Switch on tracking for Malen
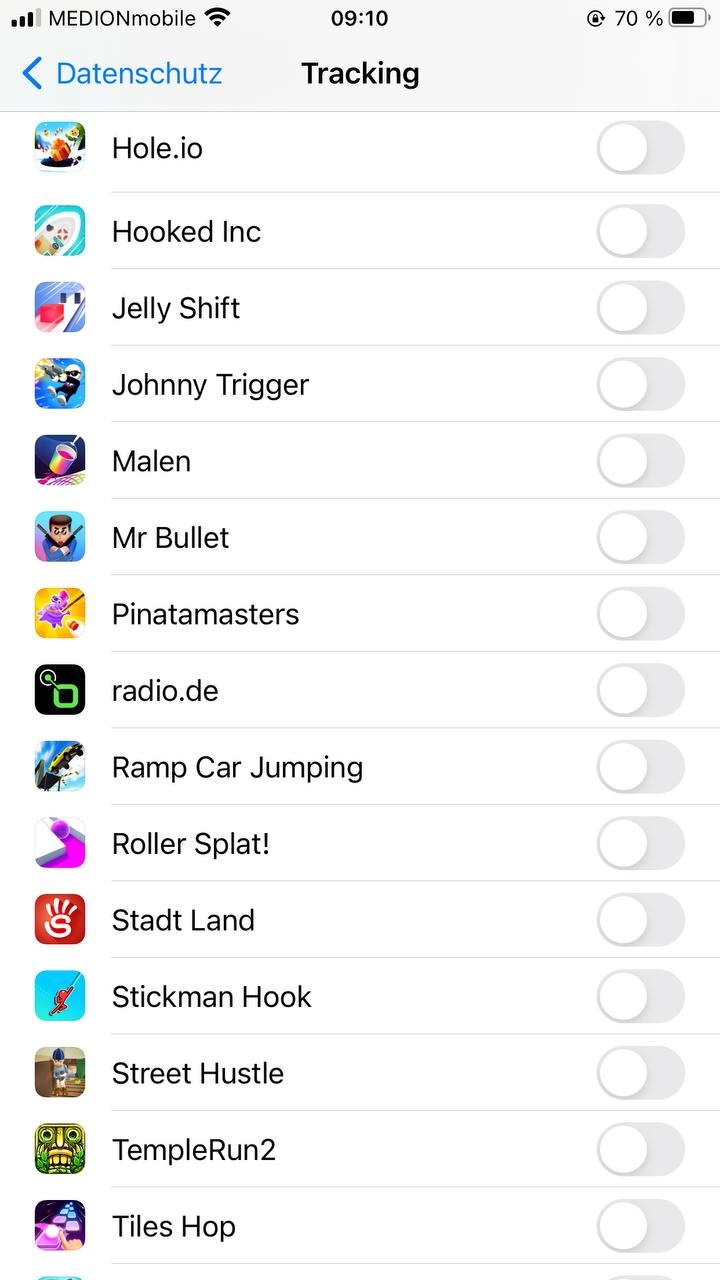This screenshot has width=720, height=1280. point(640,461)
